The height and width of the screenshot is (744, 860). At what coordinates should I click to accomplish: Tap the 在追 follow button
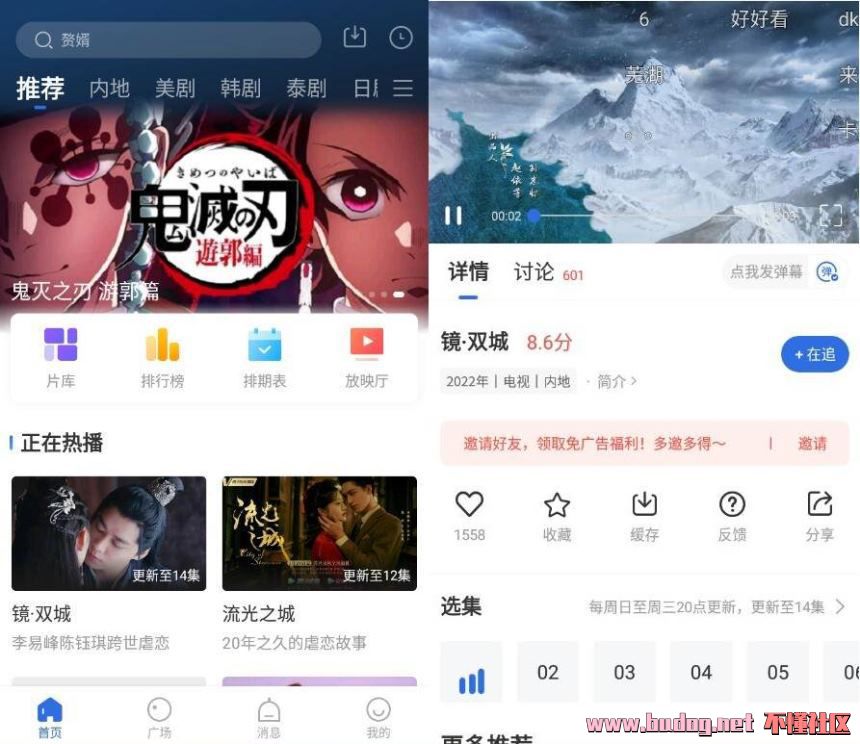coord(814,354)
